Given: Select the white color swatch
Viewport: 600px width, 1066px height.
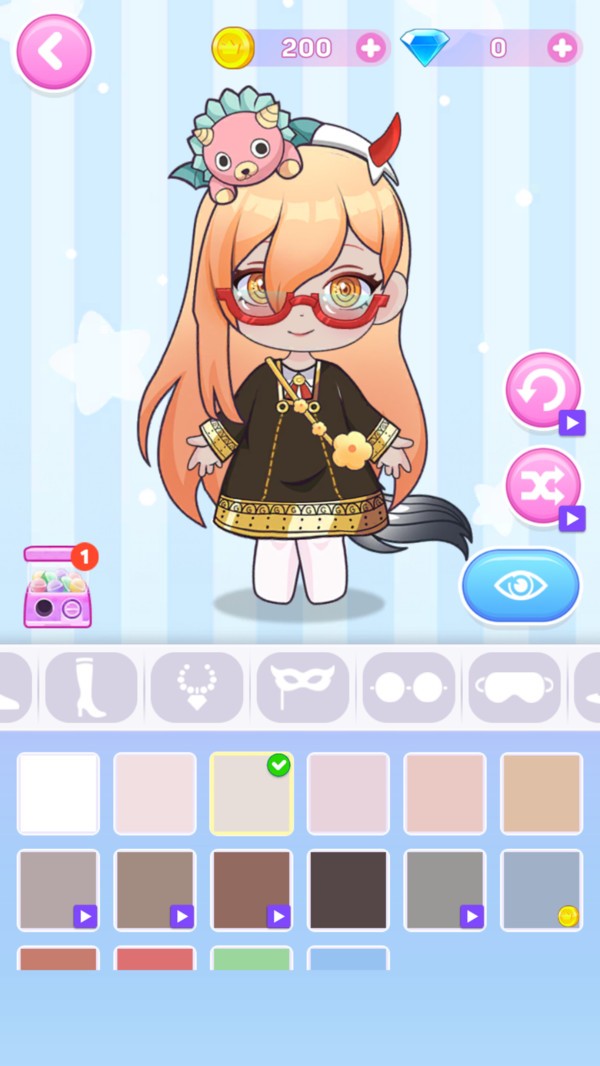Looking at the screenshot, I should pos(58,793).
